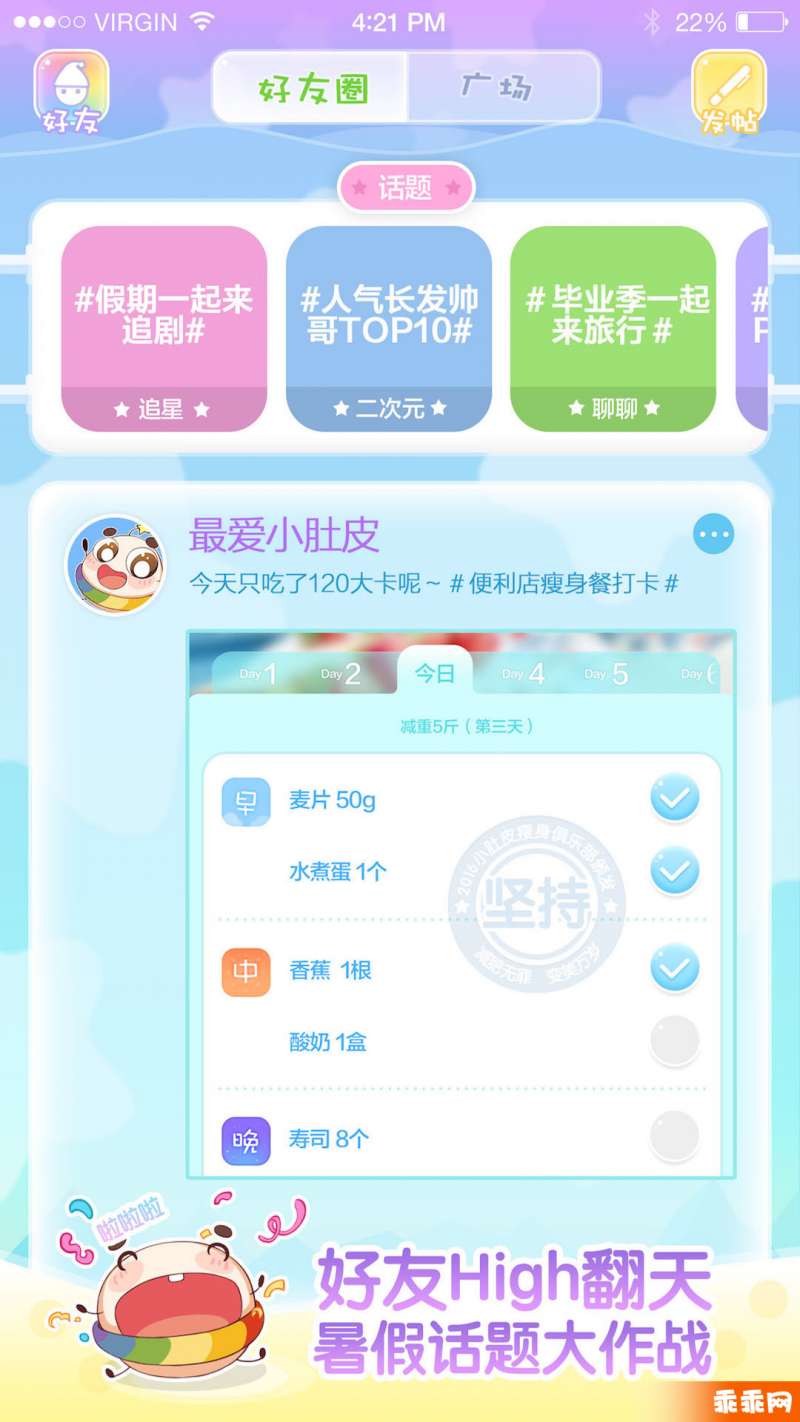Image resolution: width=800 pixels, height=1422 pixels.
Task: Click the 二次元 category label
Action: 389,408
